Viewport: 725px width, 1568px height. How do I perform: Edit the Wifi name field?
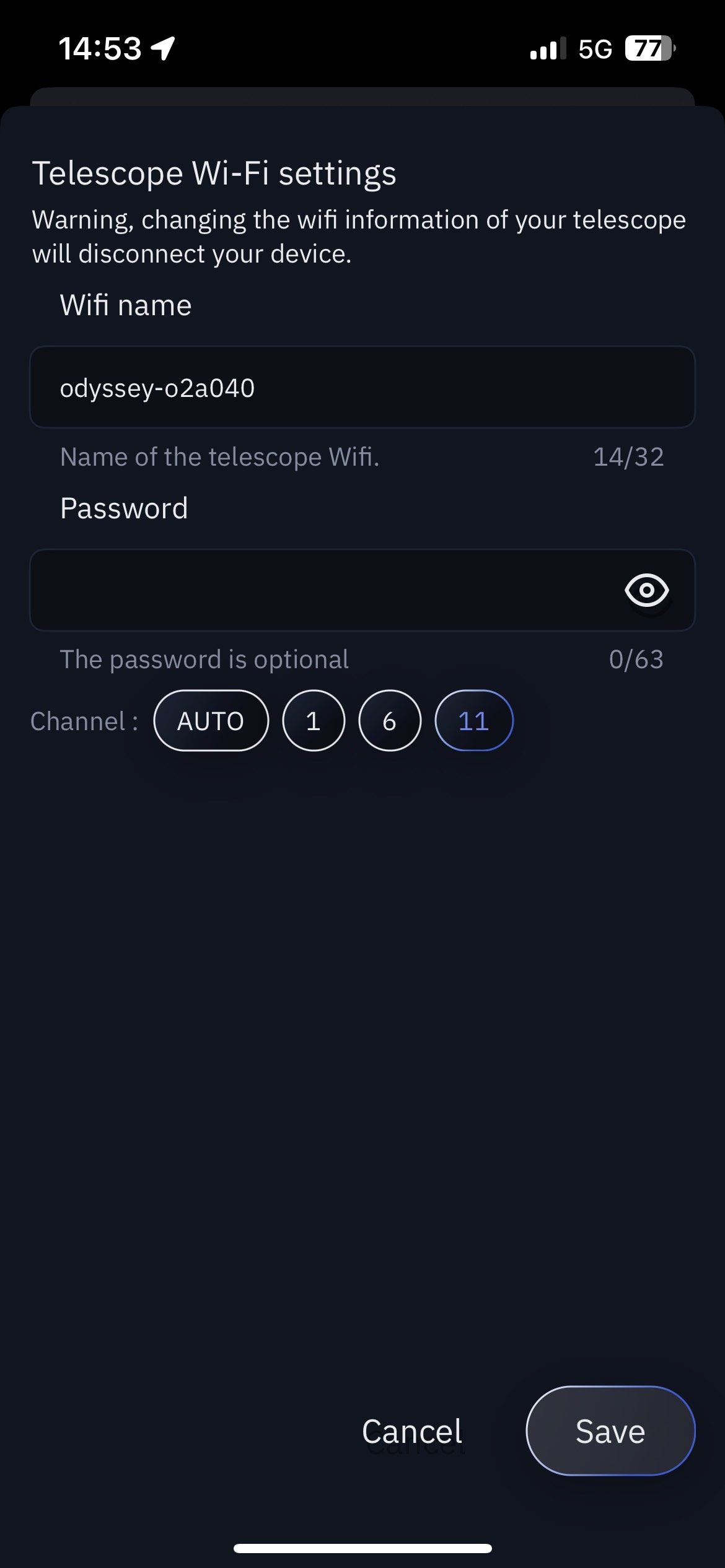(x=362, y=388)
